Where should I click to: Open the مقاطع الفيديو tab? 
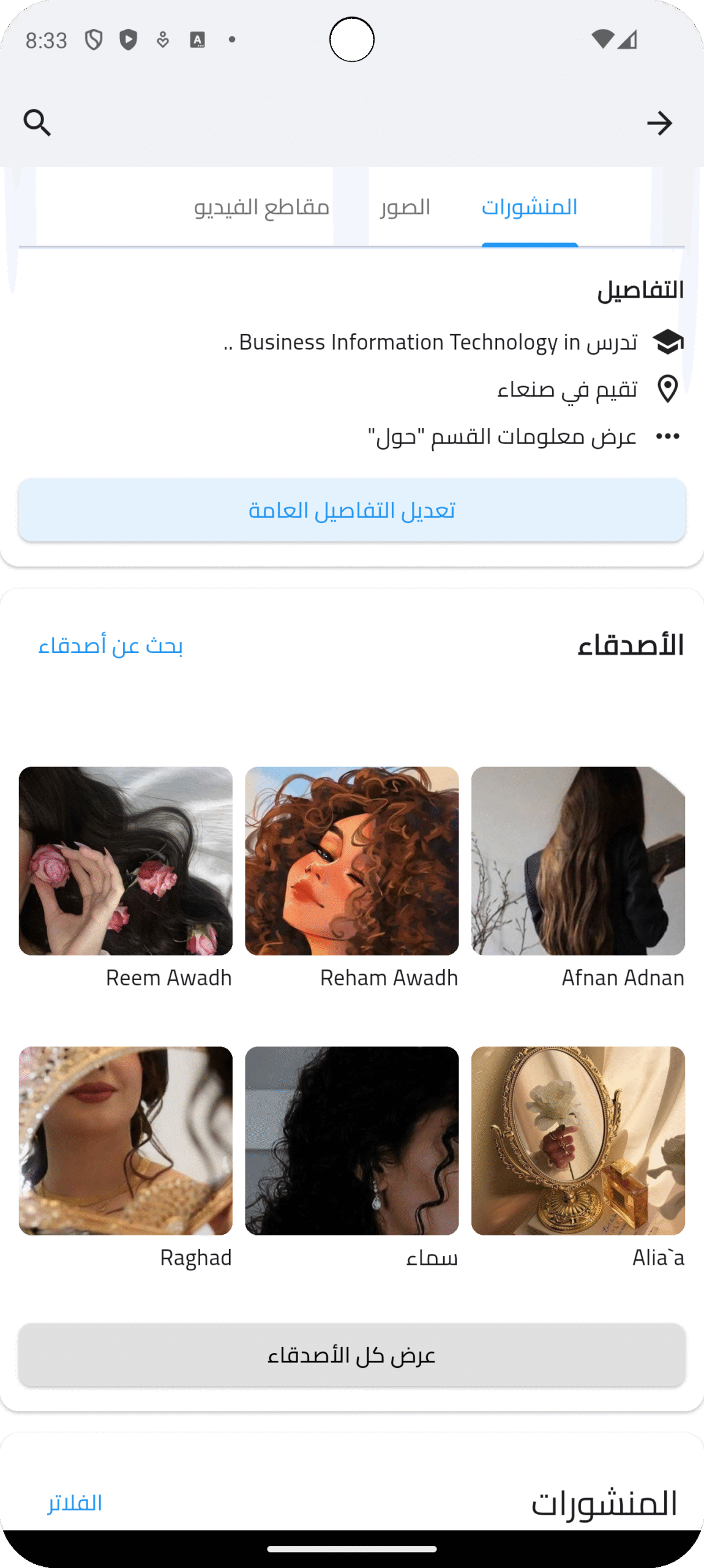coord(260,206)
